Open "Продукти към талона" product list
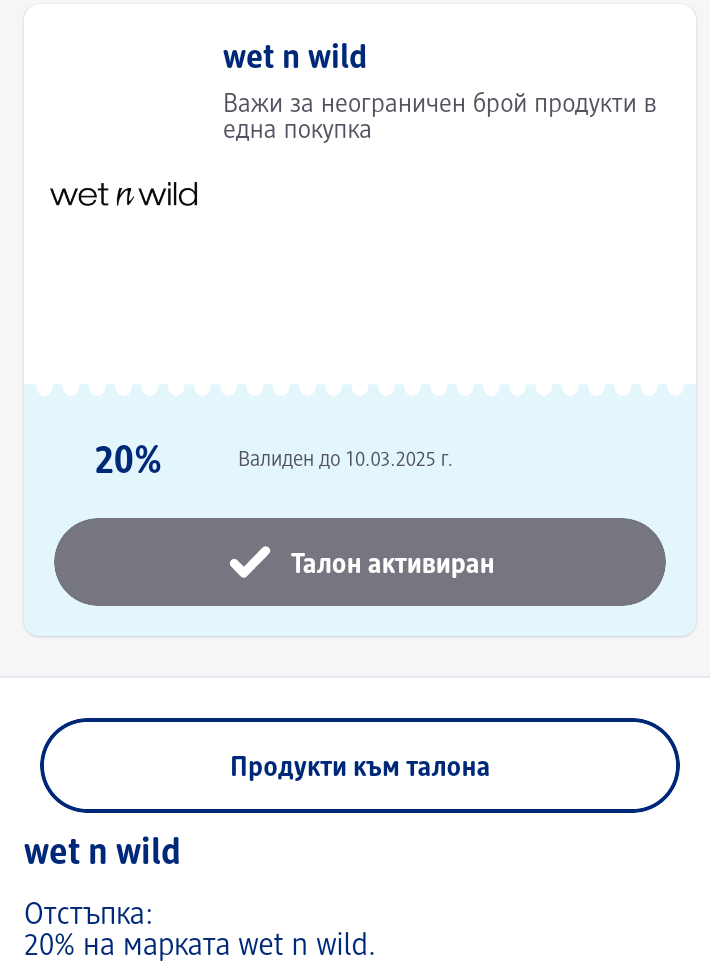The image size is (710, 964). point(360,766)
